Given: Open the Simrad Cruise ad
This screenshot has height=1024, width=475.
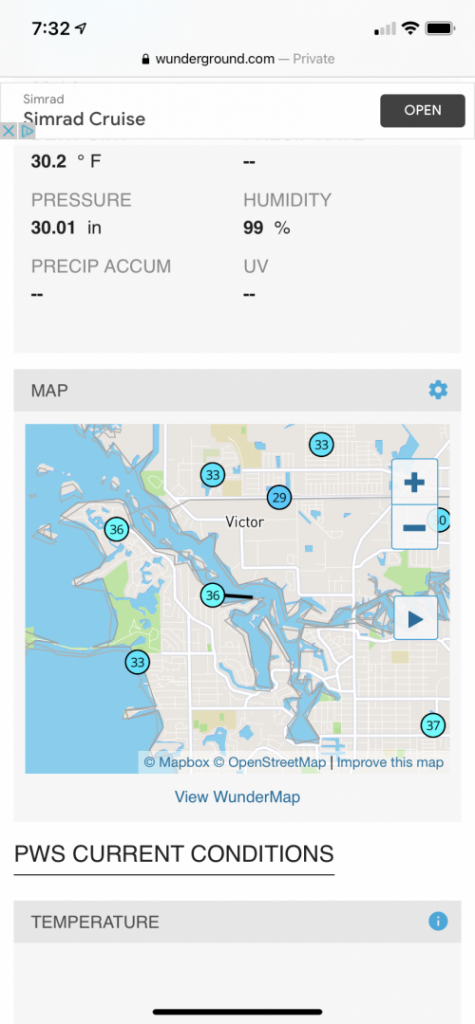Looking at the screenshot, I should click(422, 110).
